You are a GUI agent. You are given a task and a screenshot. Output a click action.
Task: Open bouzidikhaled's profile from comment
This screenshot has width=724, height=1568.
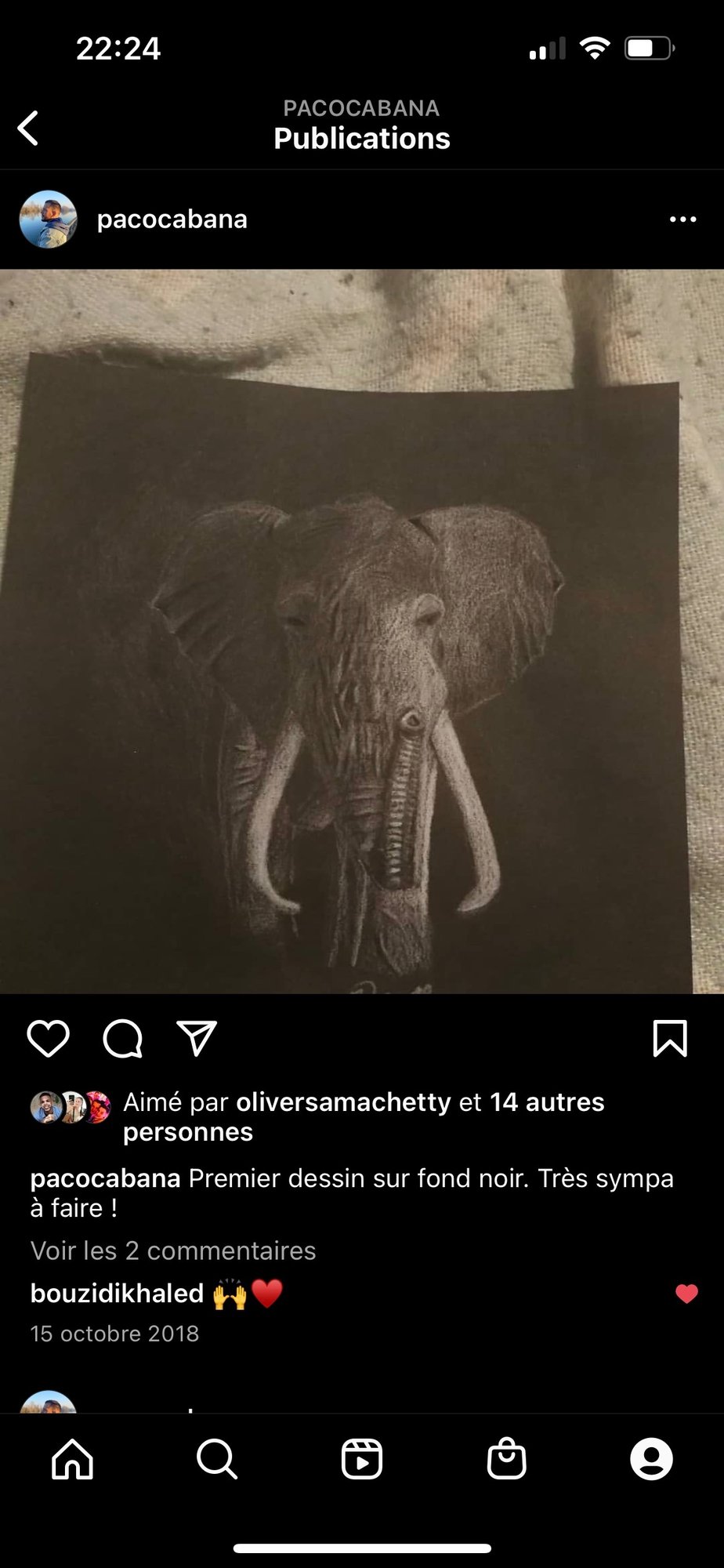[x=117, y=1293]
